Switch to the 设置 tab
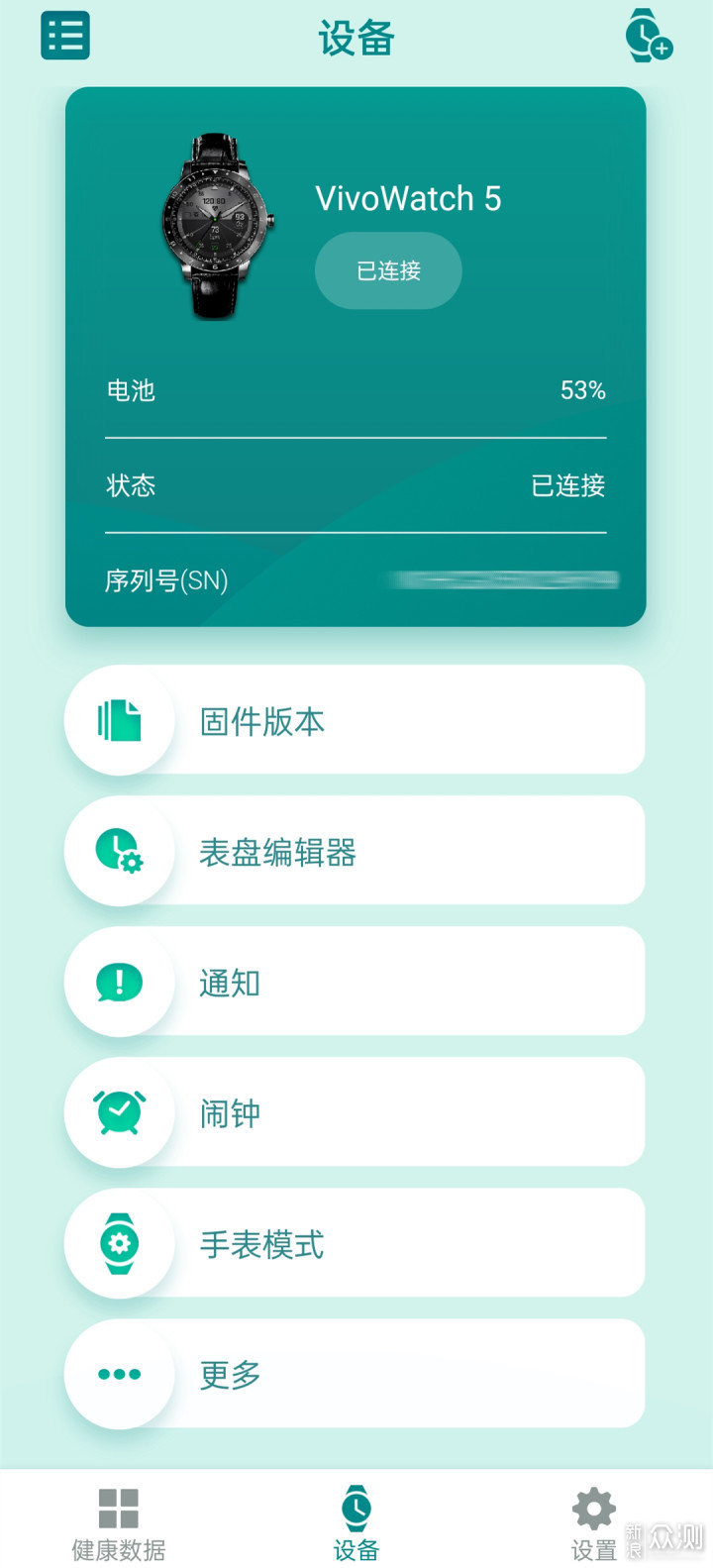This screenshot has height=1568, width=713. pos(593,1522)
